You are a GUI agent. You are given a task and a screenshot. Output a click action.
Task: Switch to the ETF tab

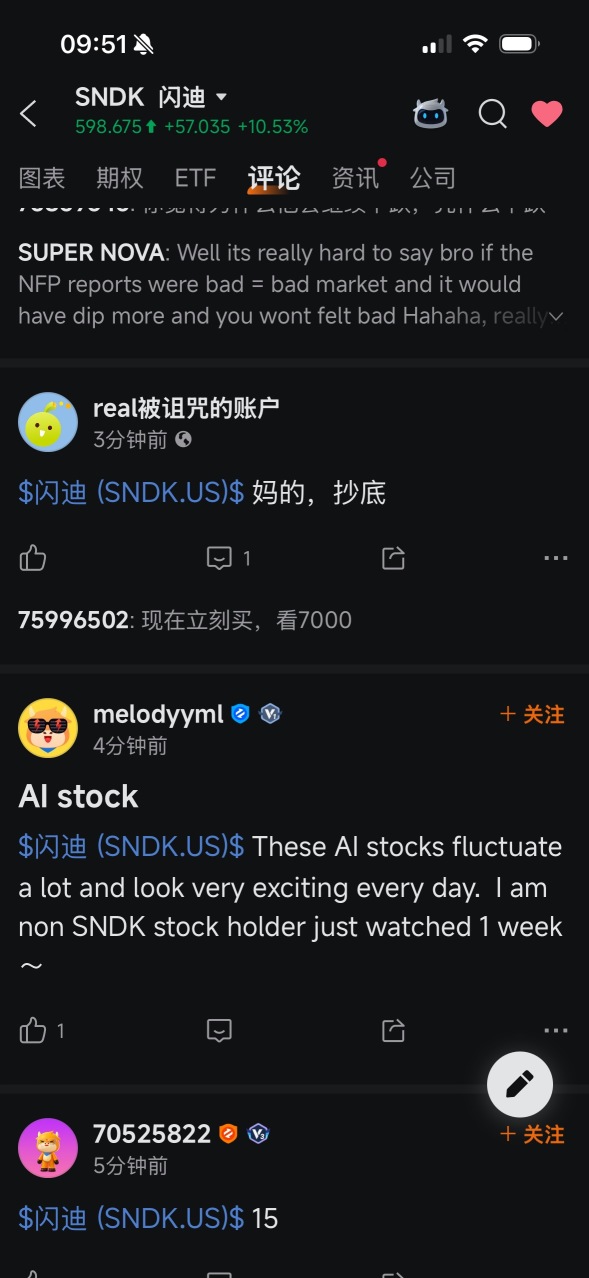pos(195,178)
